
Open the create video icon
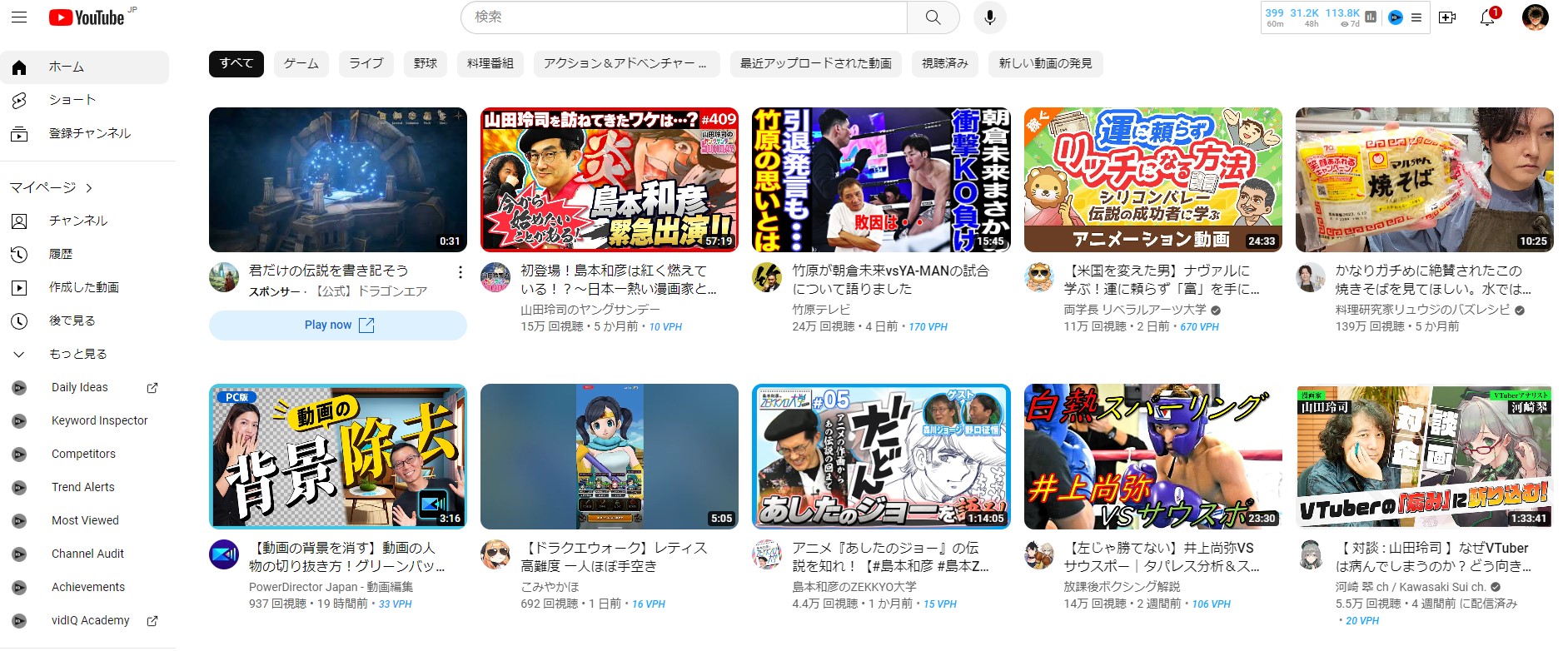pyautogui.click(x=1447, y=17)
